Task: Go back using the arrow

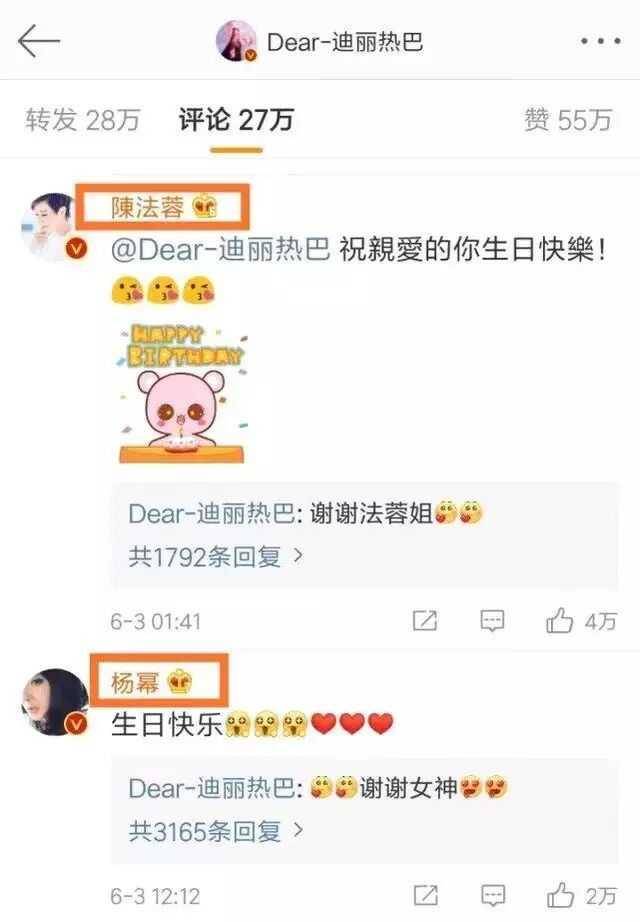Action: click(x=39, y=42)
